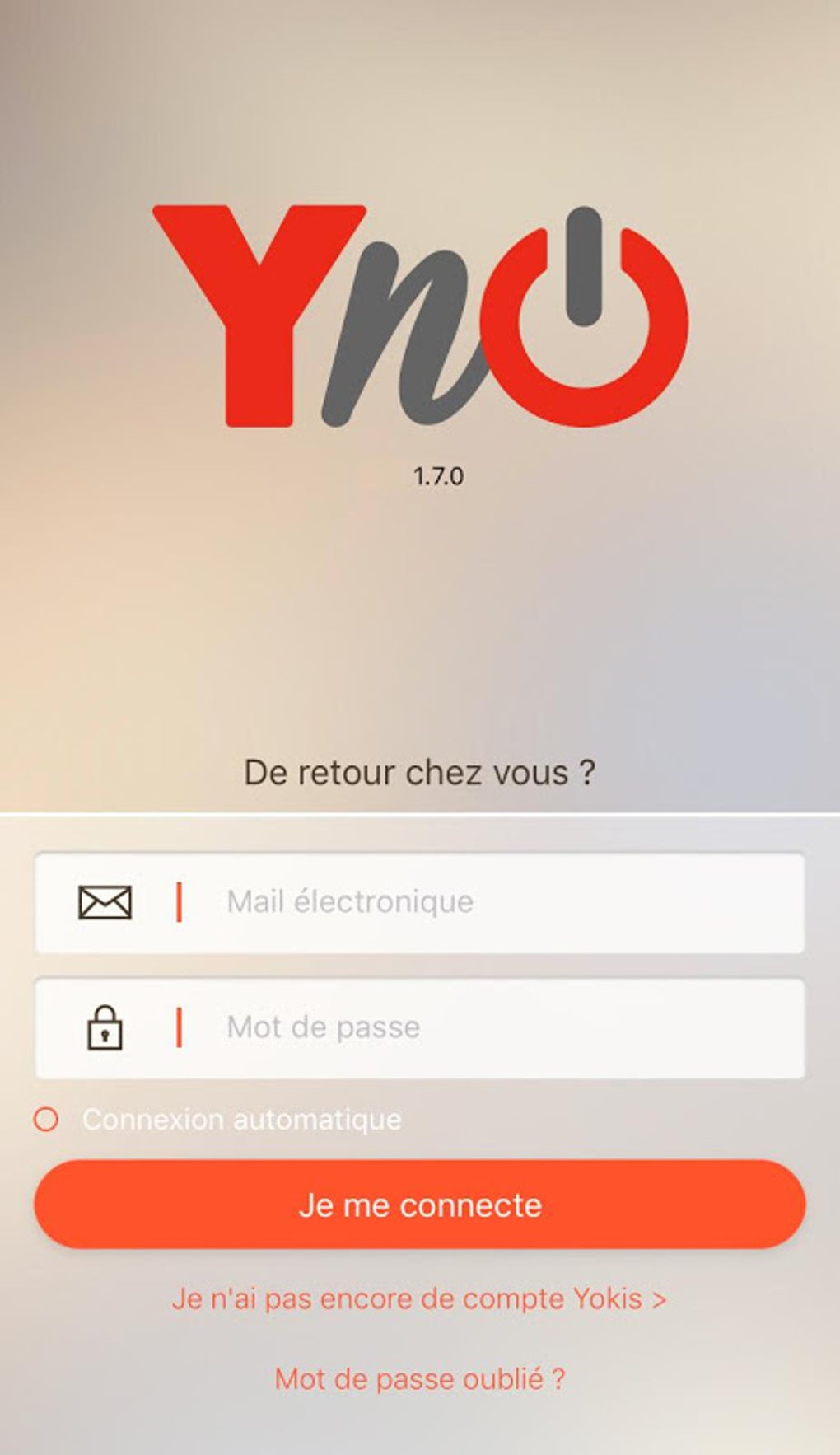Screen dimensions: 840x1455
Task: Click the padlock icon in the password field
Action: 105,1031
